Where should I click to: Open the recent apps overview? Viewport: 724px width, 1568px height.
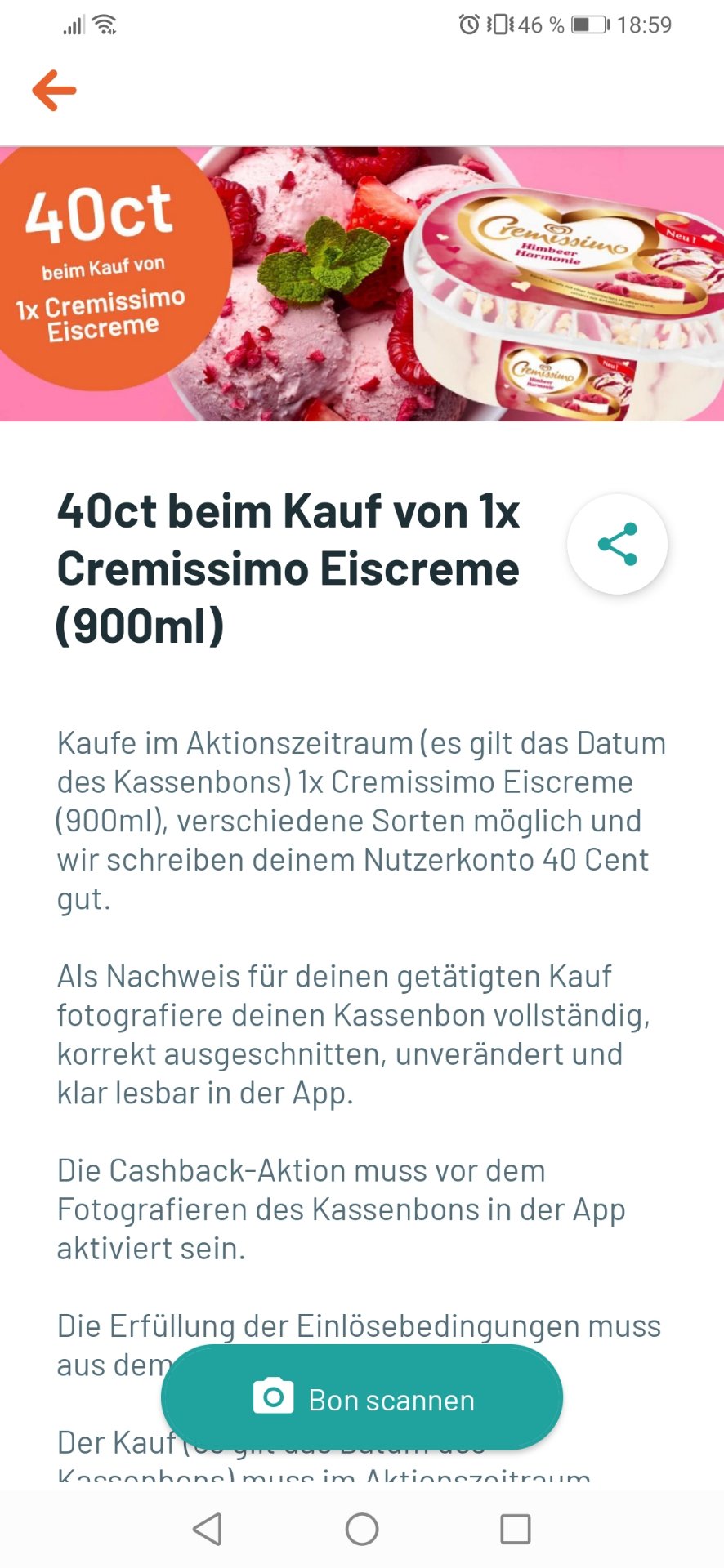pyautogui.click(x=515, y=1529)
